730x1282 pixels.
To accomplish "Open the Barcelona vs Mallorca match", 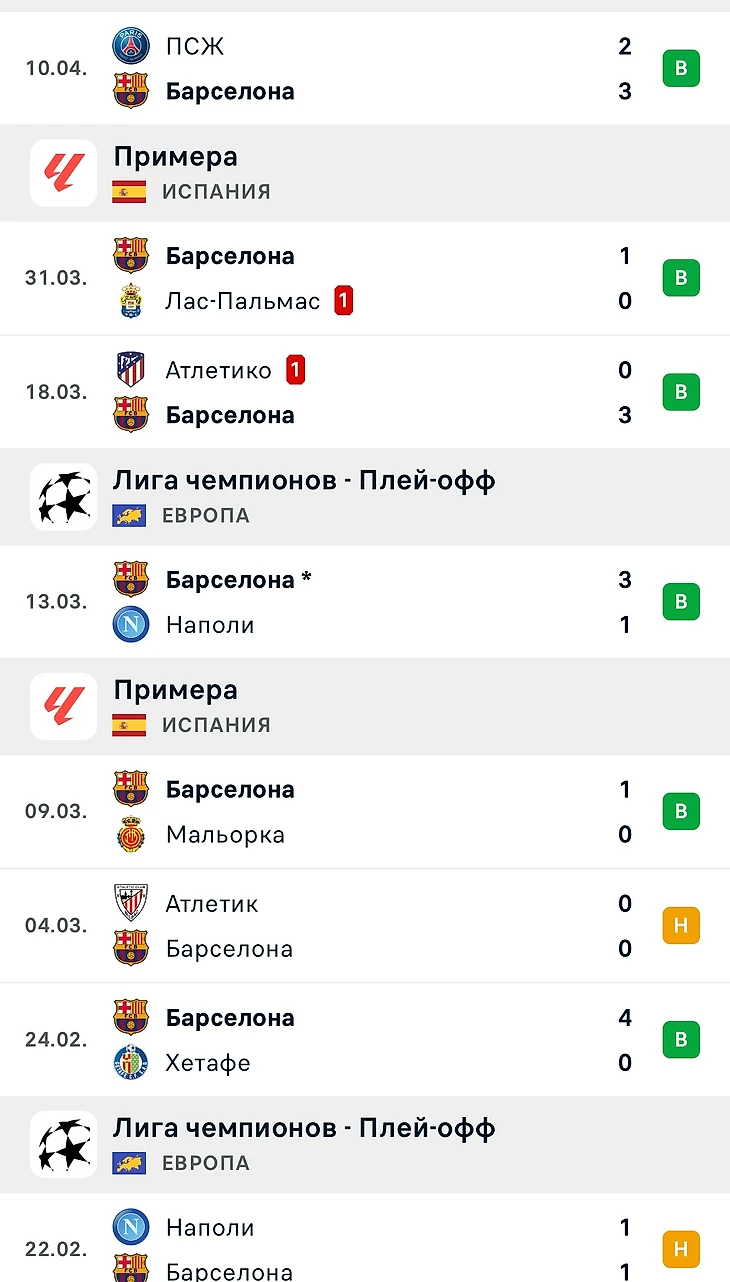I will pos(365,812).
